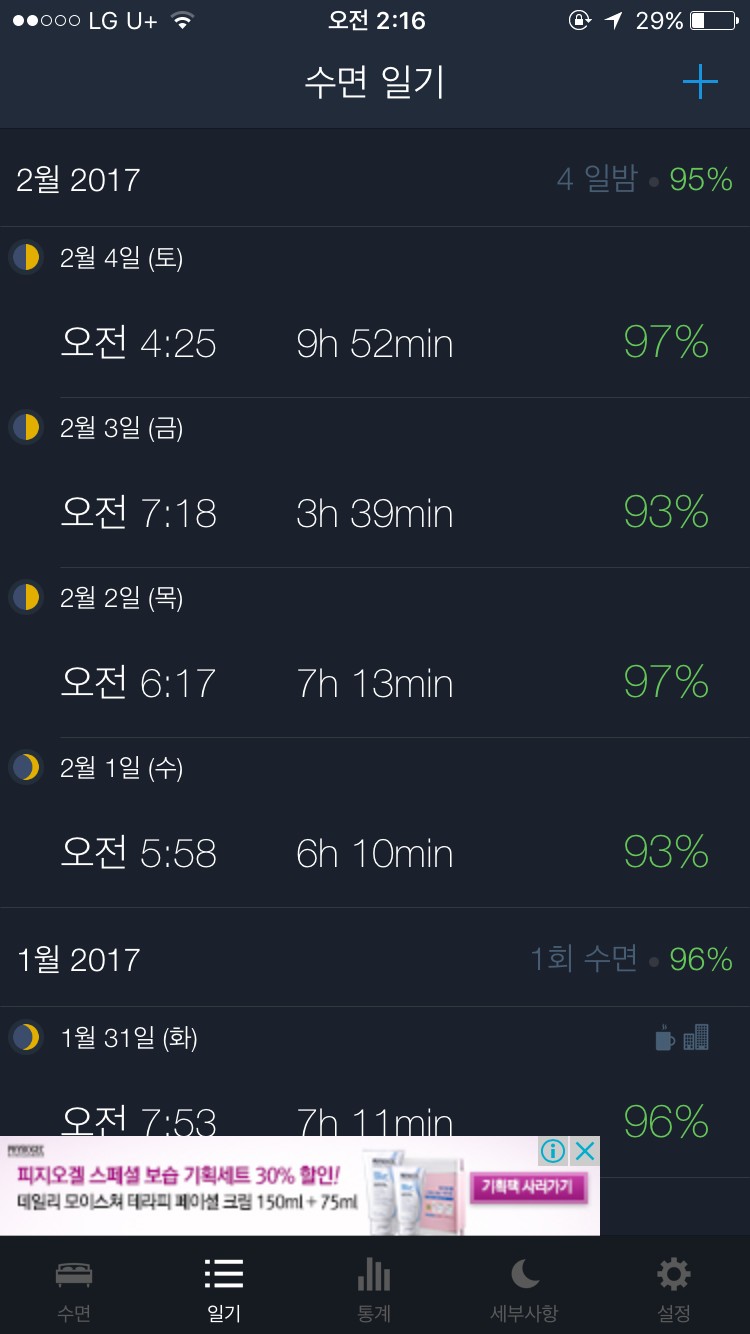The width and height of the screenshot is (750, 1334).
Task: Tap the moon icon beside 1월 31일 entry
Action: coord(25,1038)
